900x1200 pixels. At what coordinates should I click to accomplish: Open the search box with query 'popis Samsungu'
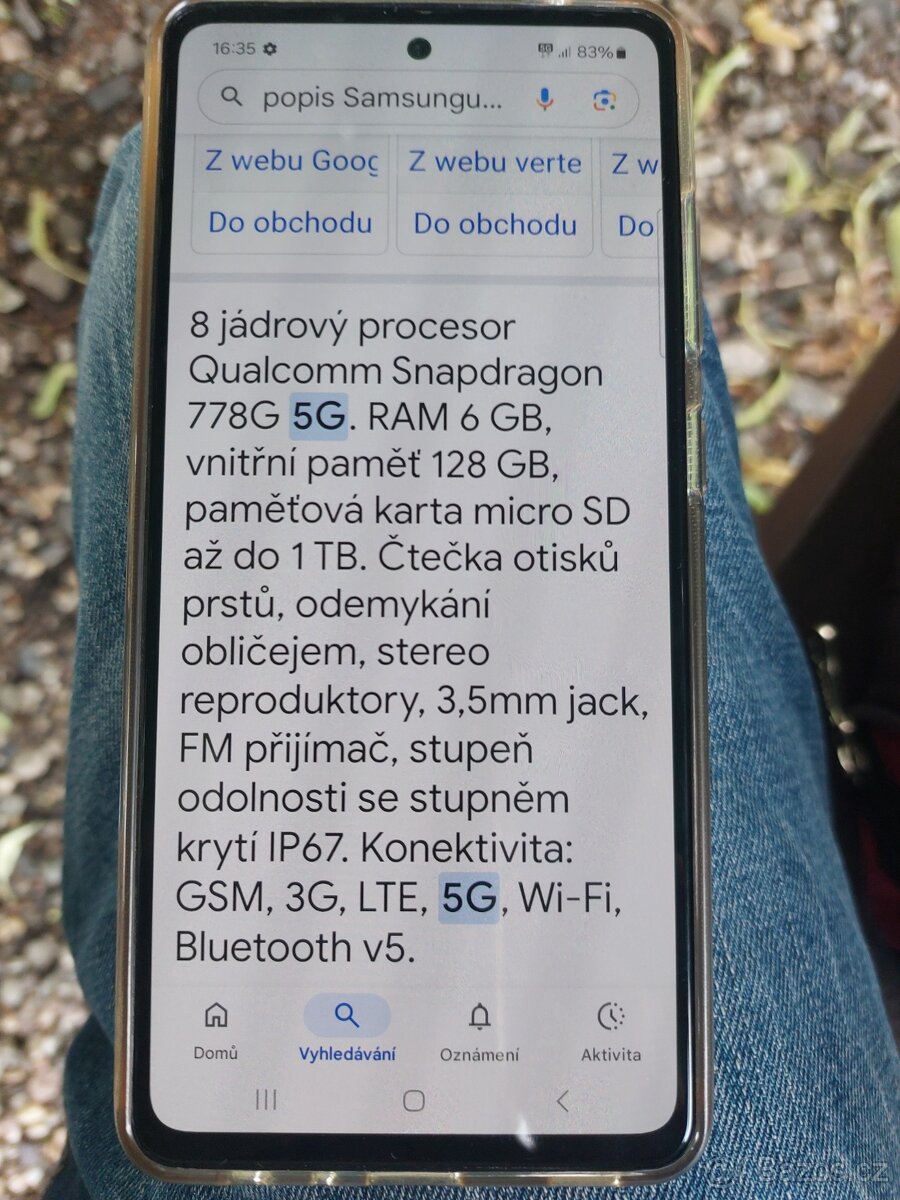pyautogui.click(x=380, y=98)
